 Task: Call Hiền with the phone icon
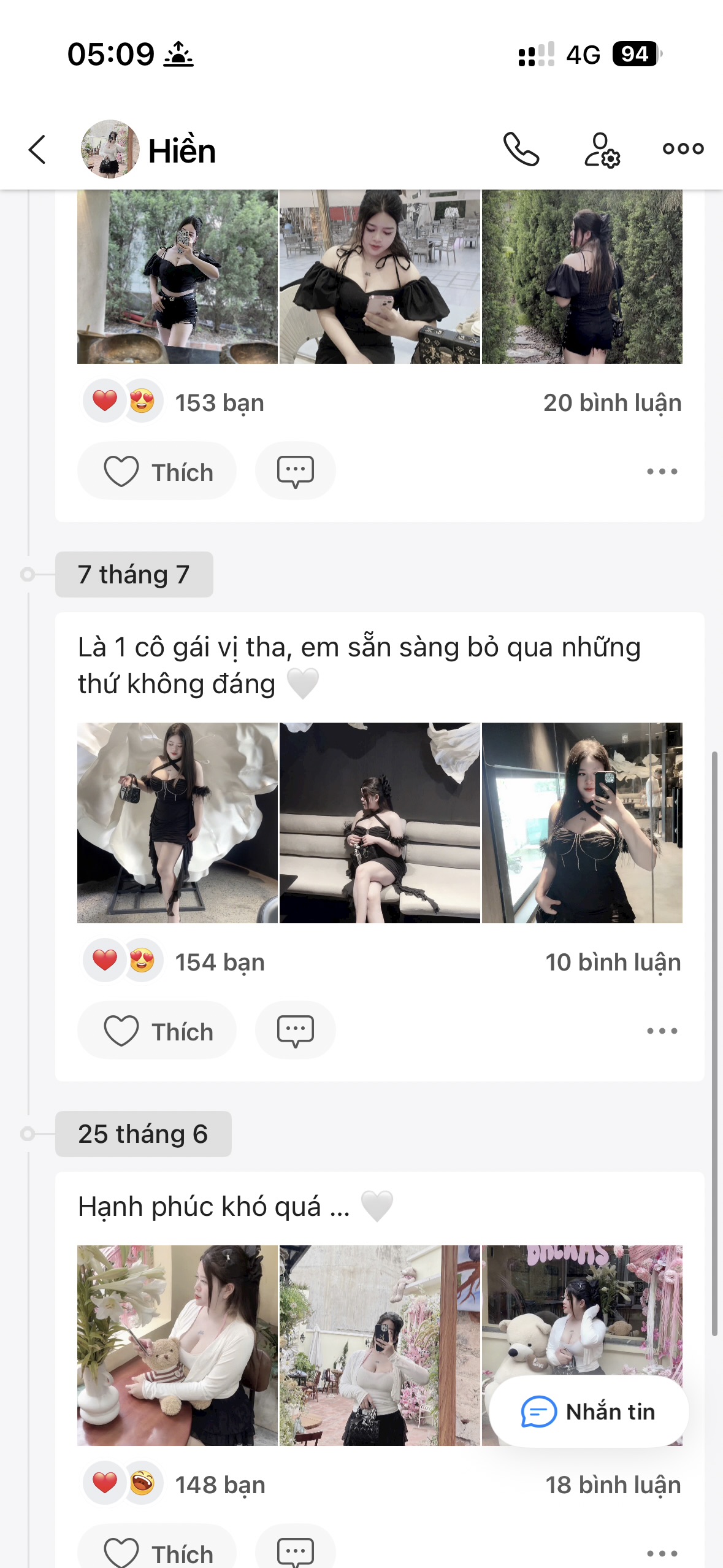(521, 149)
